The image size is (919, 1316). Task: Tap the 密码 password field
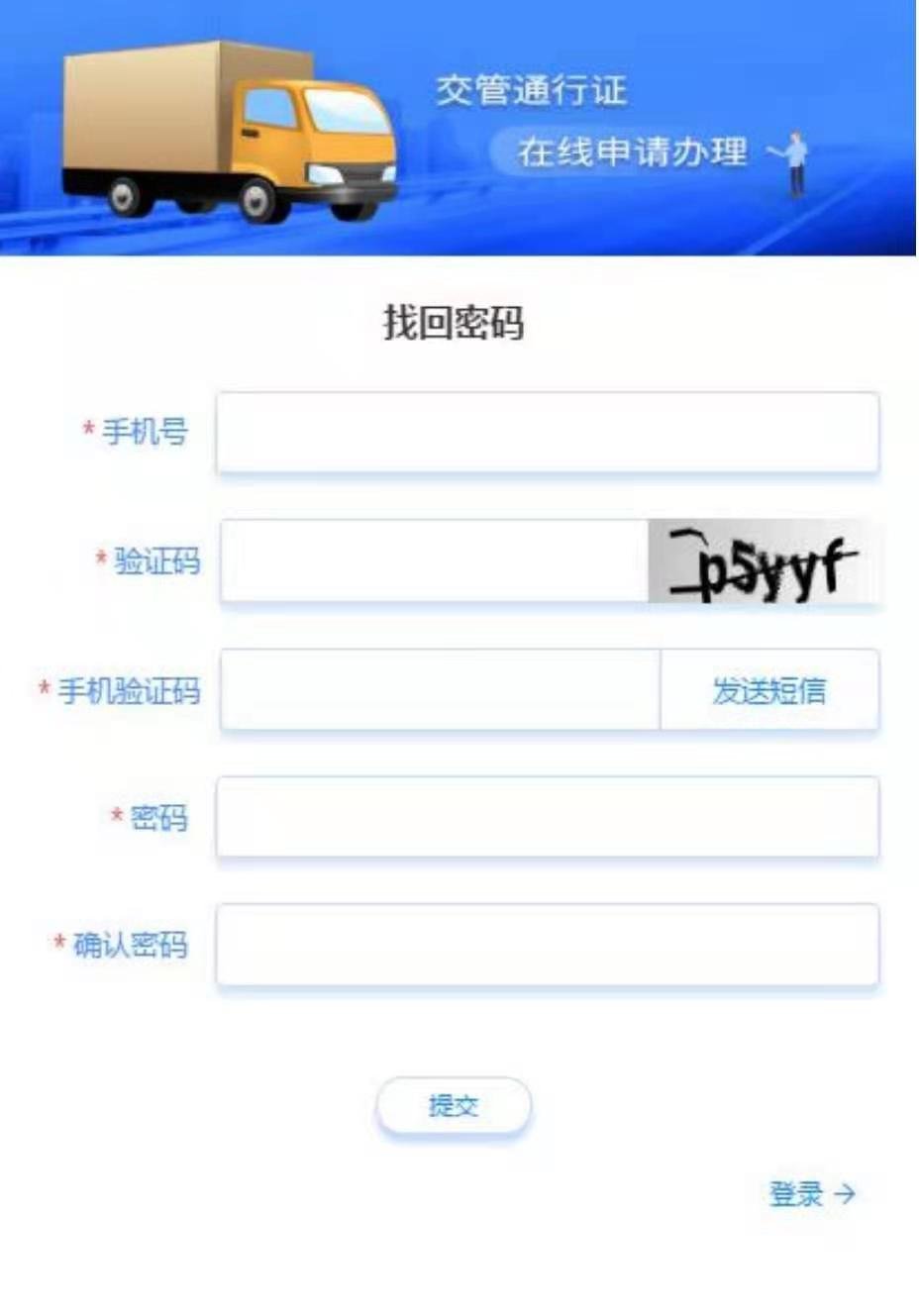pyautogui.click(x=547, y=817)
